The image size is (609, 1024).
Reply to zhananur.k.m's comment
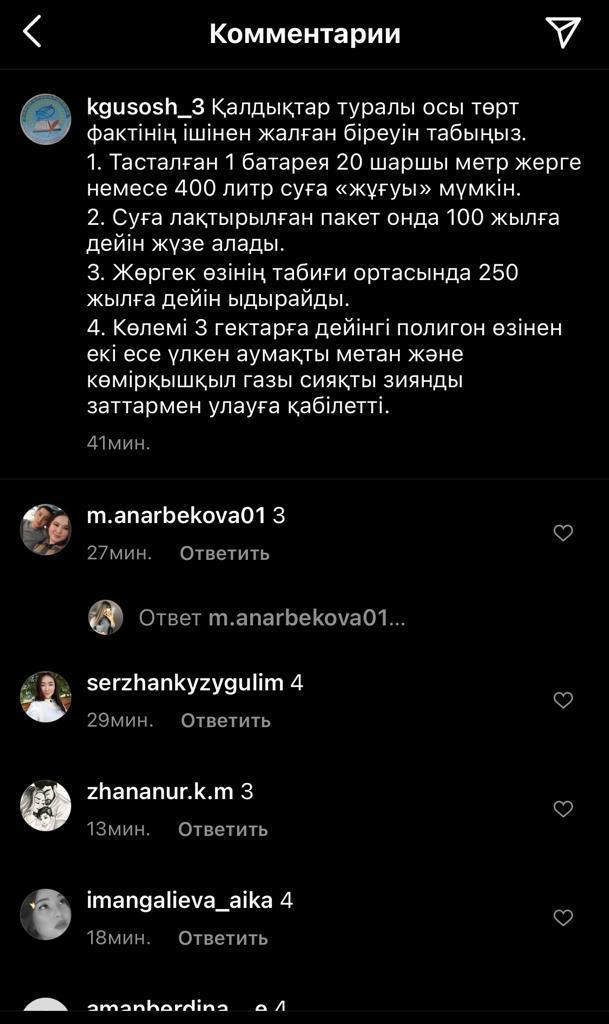pyautogui.click(x=223, y=829)
